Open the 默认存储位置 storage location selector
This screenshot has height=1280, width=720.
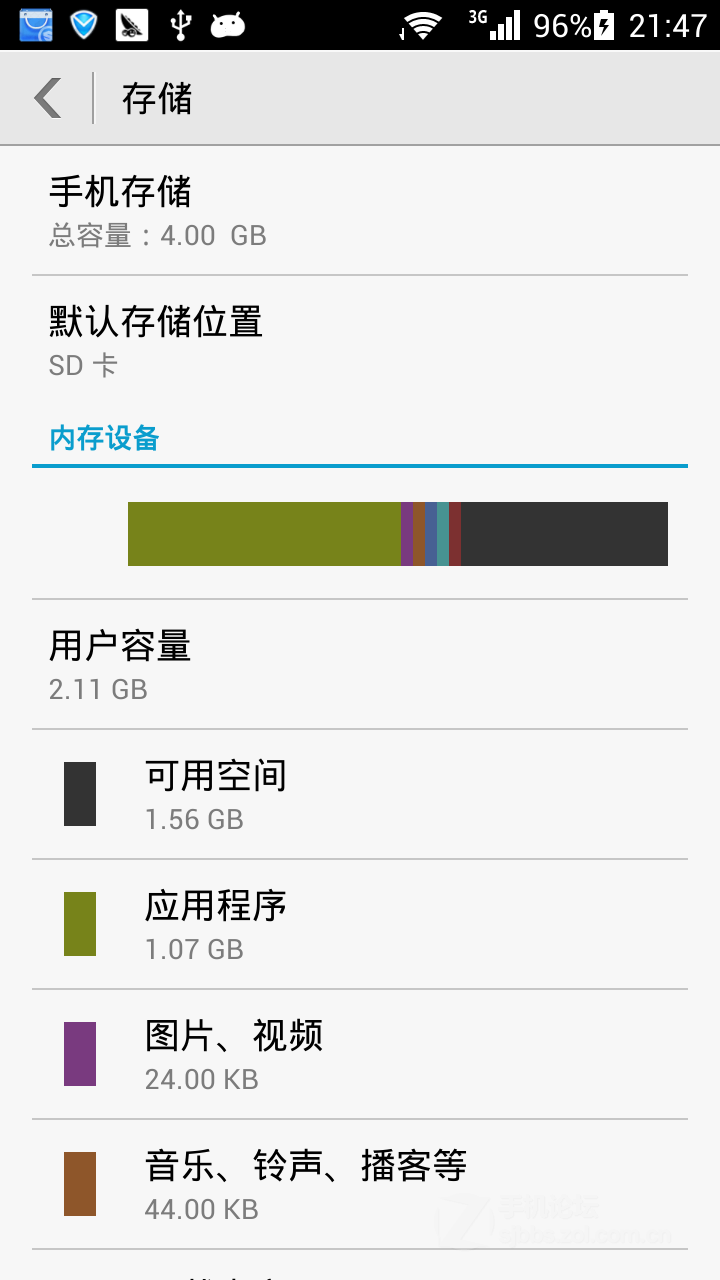(360, 340)
